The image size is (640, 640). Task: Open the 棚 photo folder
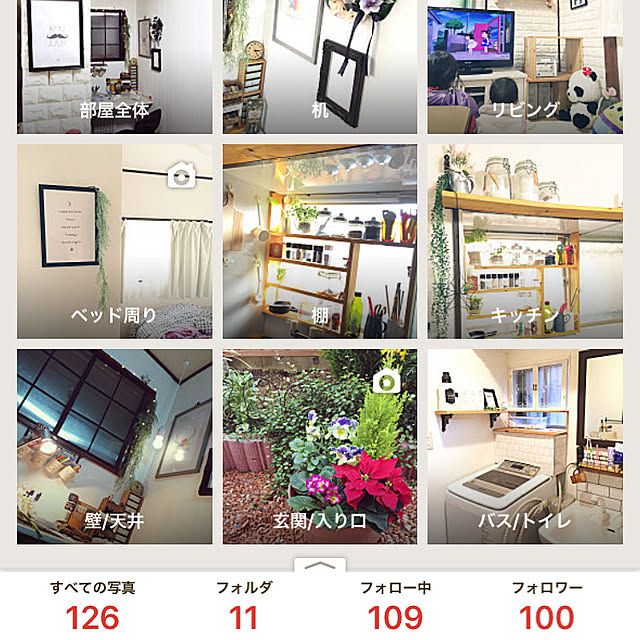coord(320,241)
